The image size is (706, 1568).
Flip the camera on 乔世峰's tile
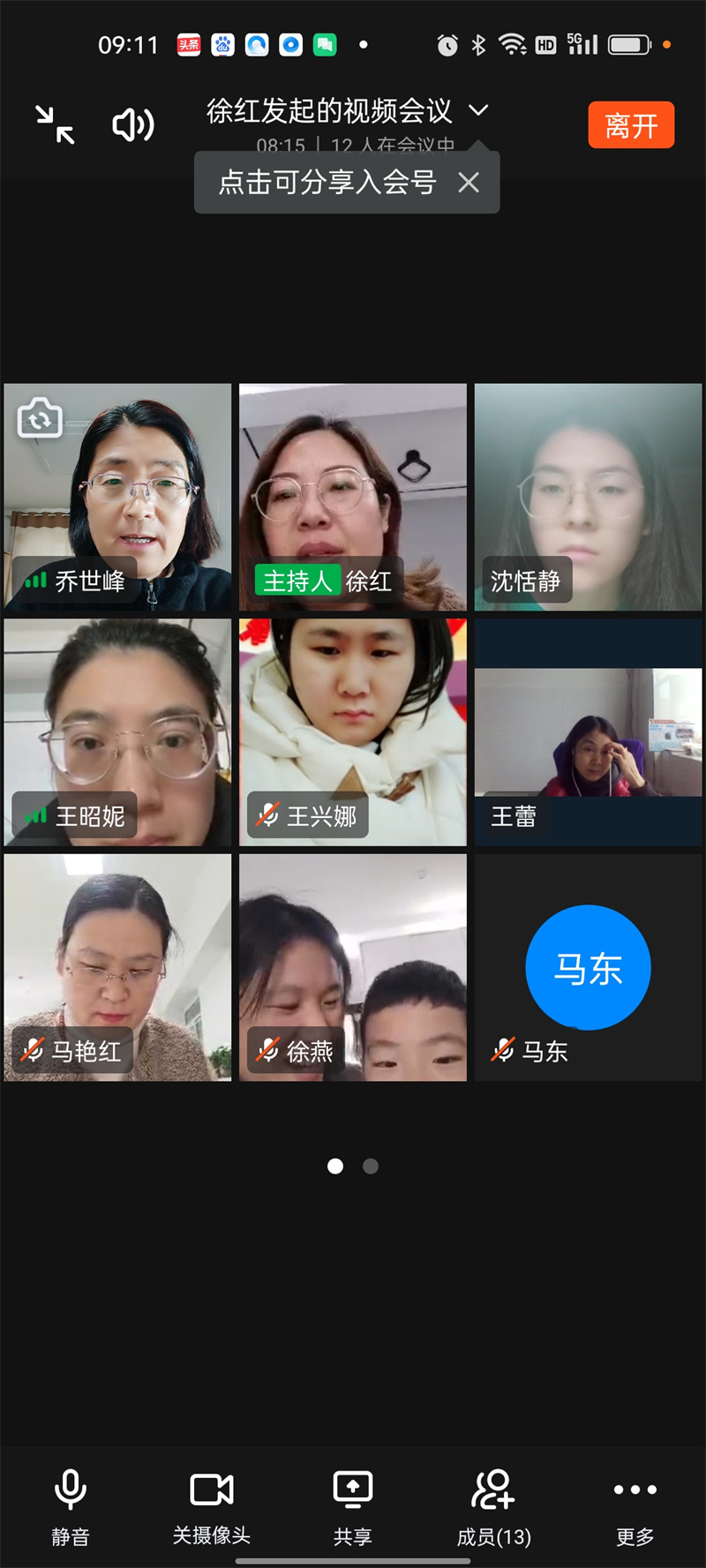40,418
